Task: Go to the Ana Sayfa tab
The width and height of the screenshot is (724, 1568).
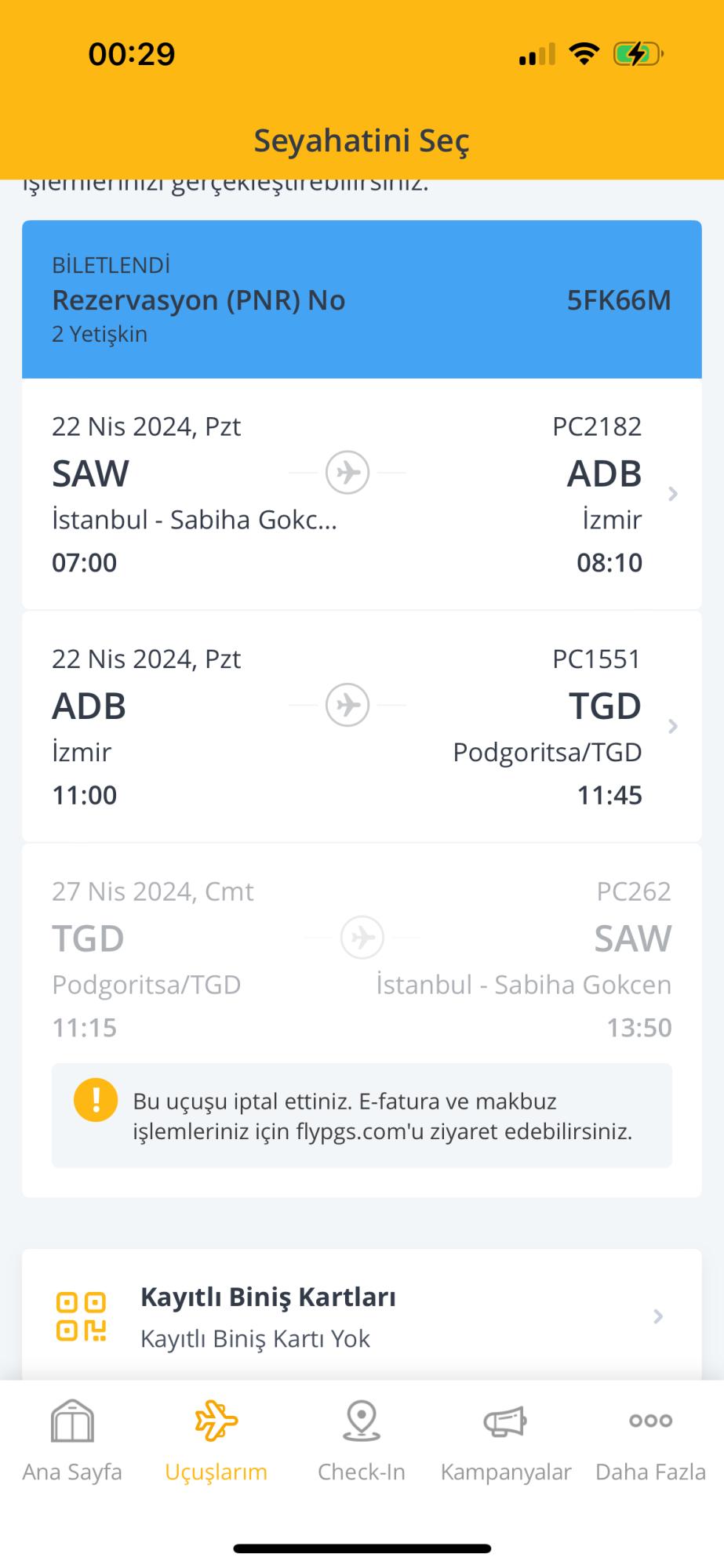Action: pos(72,1441)
